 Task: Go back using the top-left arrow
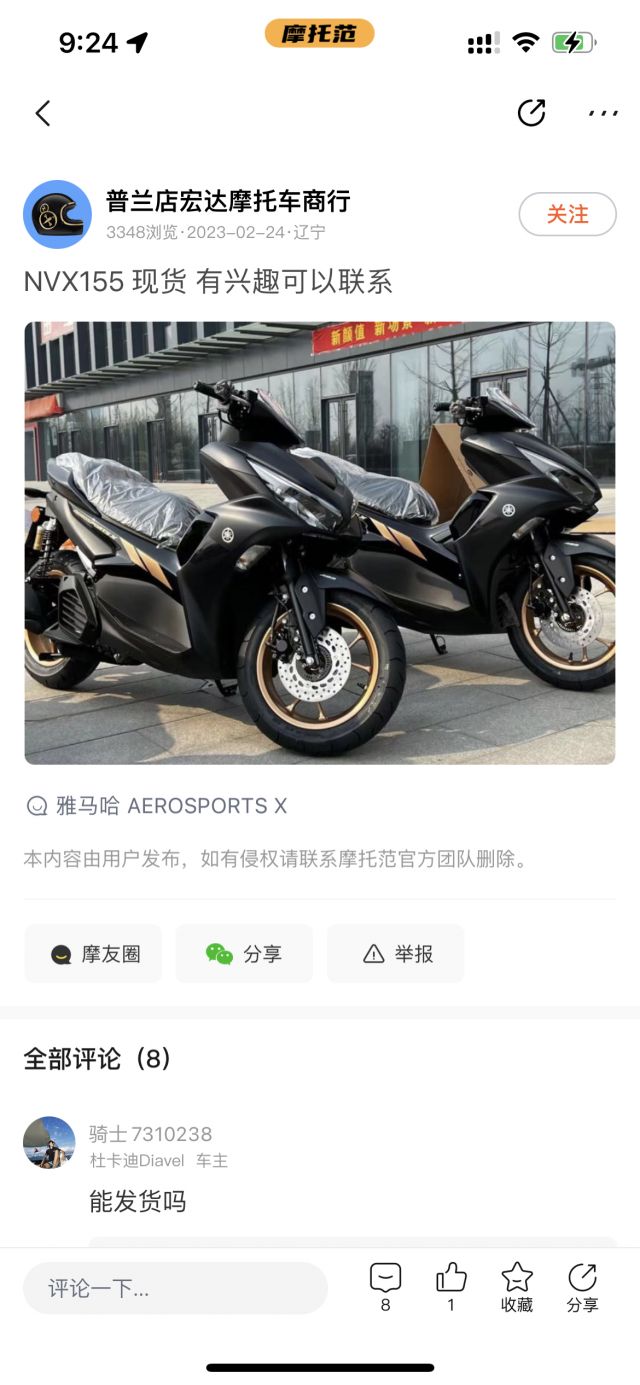(43, 114)
